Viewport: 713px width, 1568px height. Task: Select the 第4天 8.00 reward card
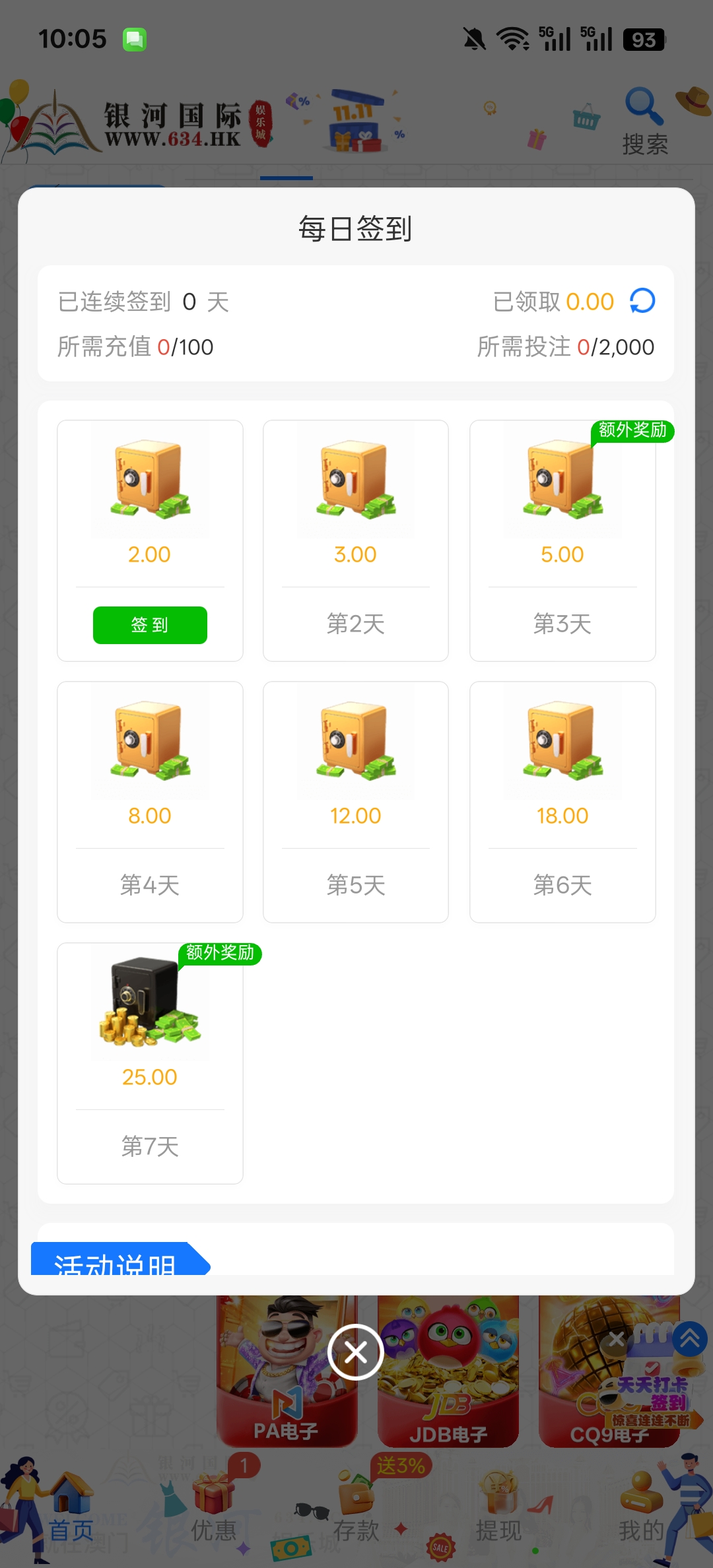tap(150, 802)
